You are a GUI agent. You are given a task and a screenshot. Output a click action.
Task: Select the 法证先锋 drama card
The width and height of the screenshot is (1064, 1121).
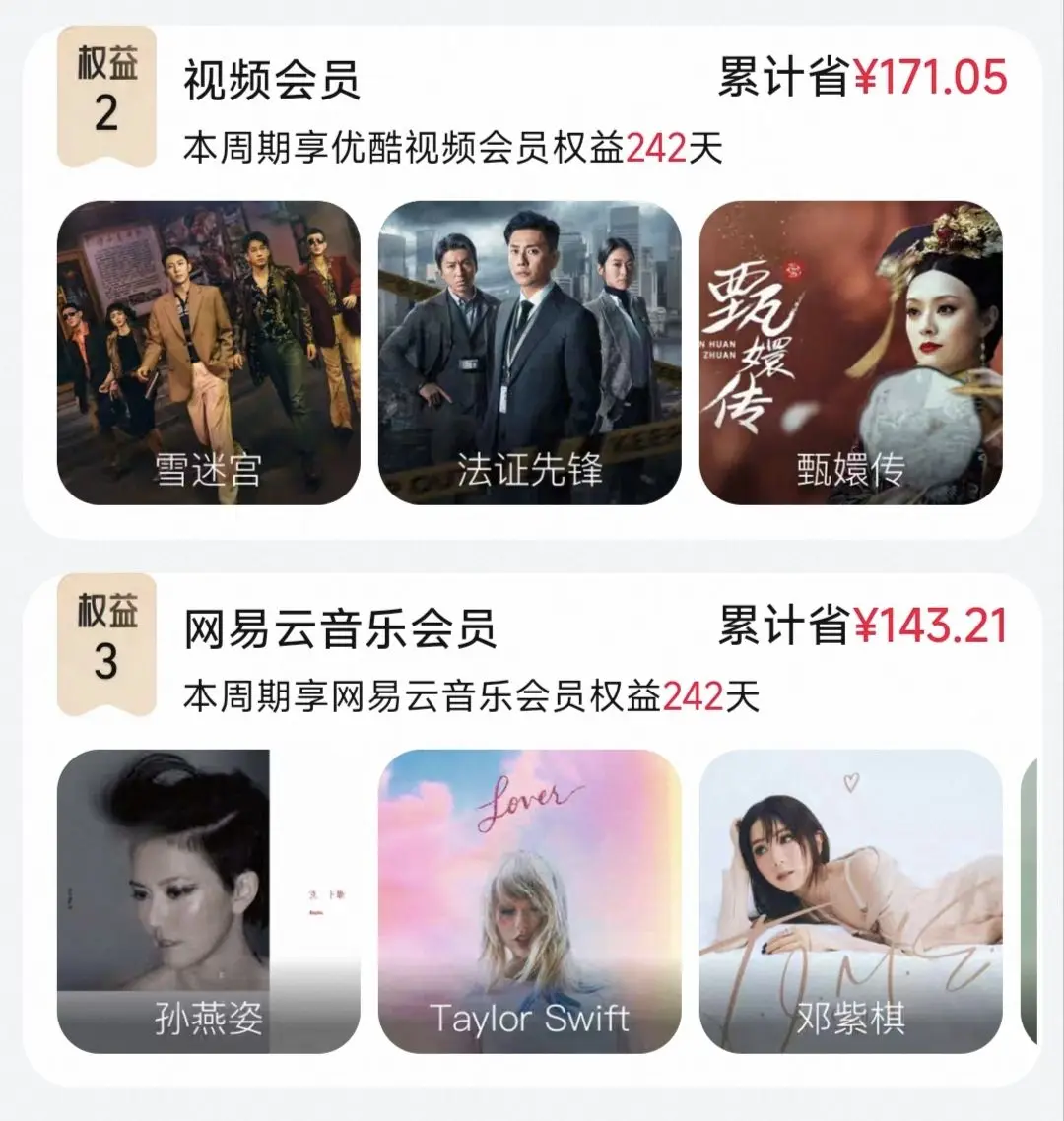[530, 353]
